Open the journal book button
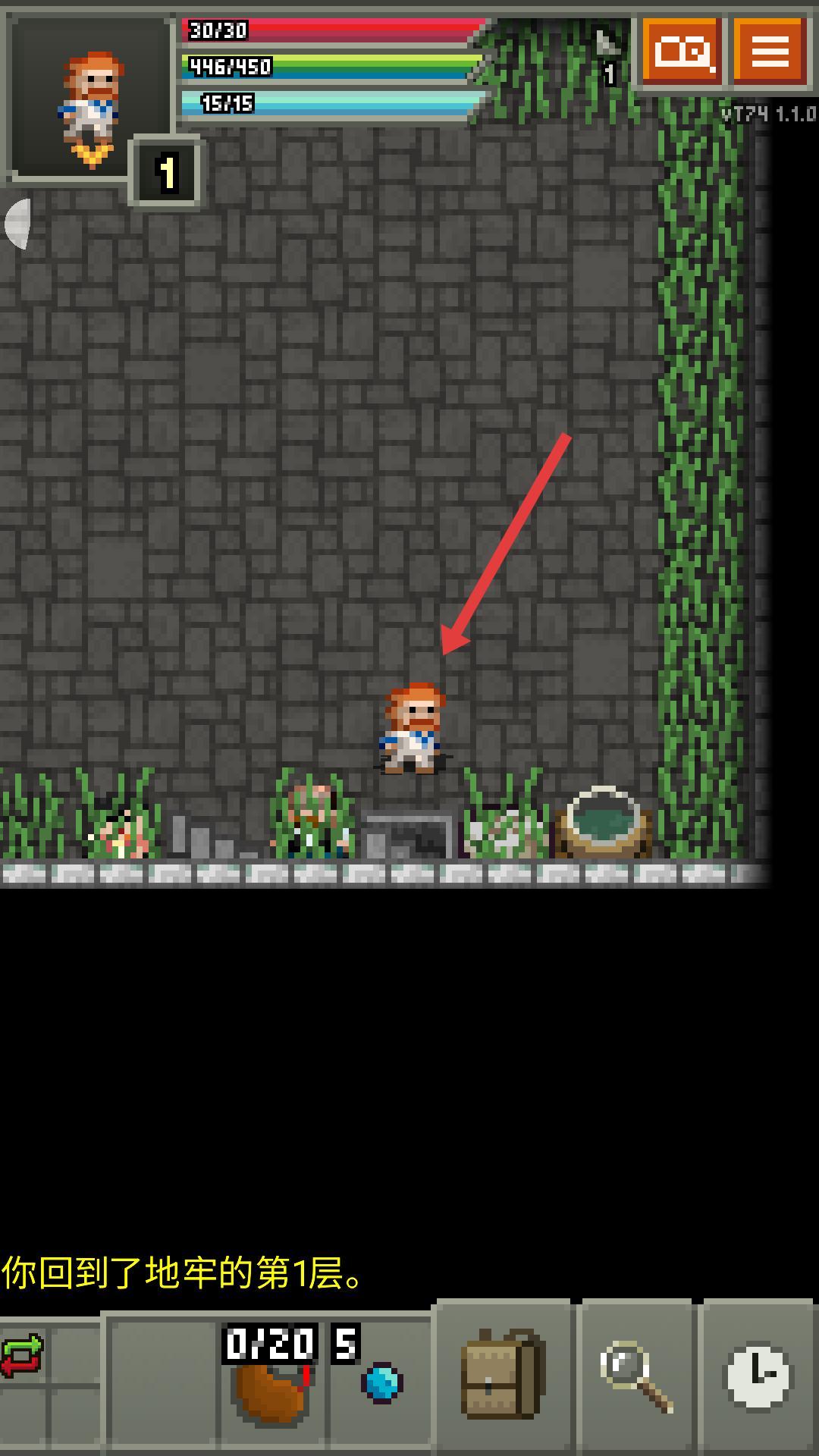819x1456 pixels. coord(682,51)
